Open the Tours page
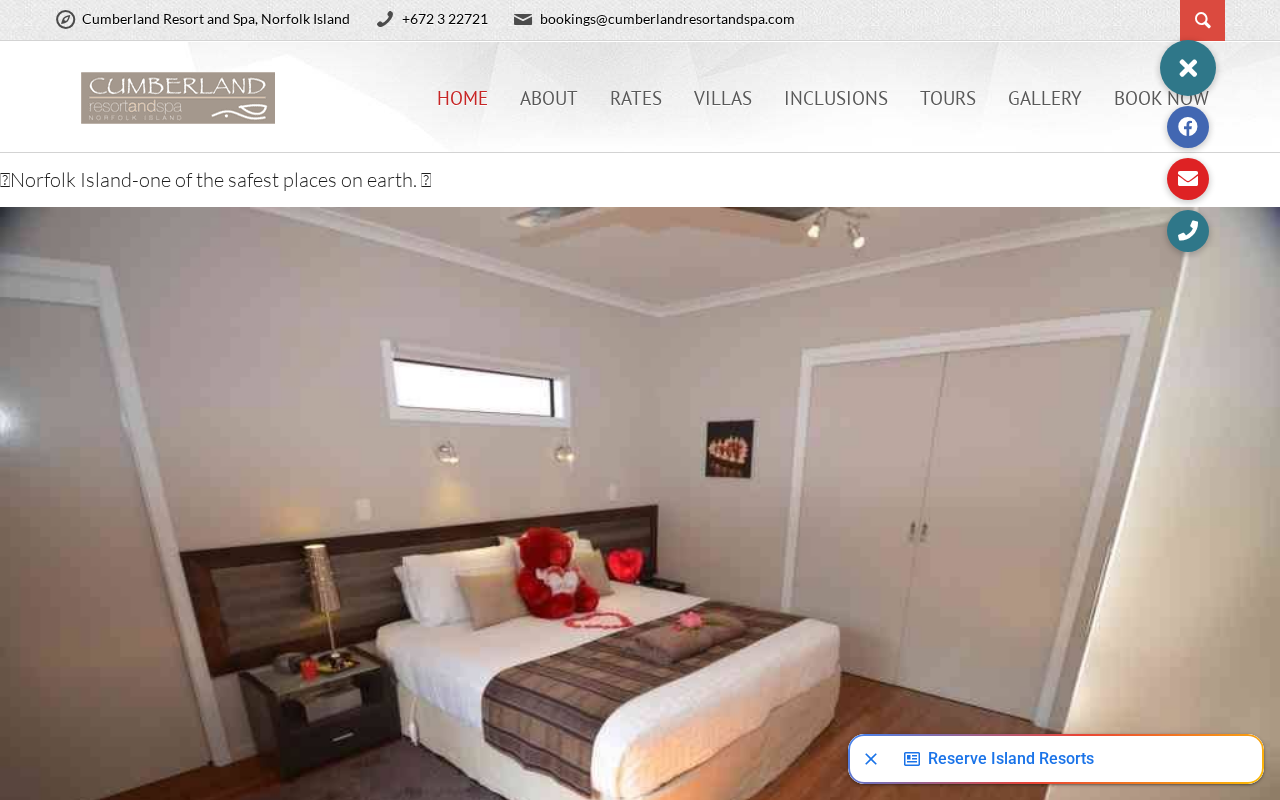 [x=948, y=98]
